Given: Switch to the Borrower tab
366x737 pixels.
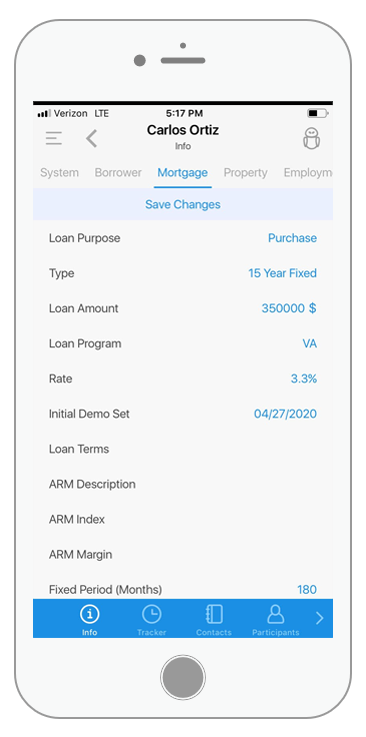Looking at the screenshot, I should [118, 172].
